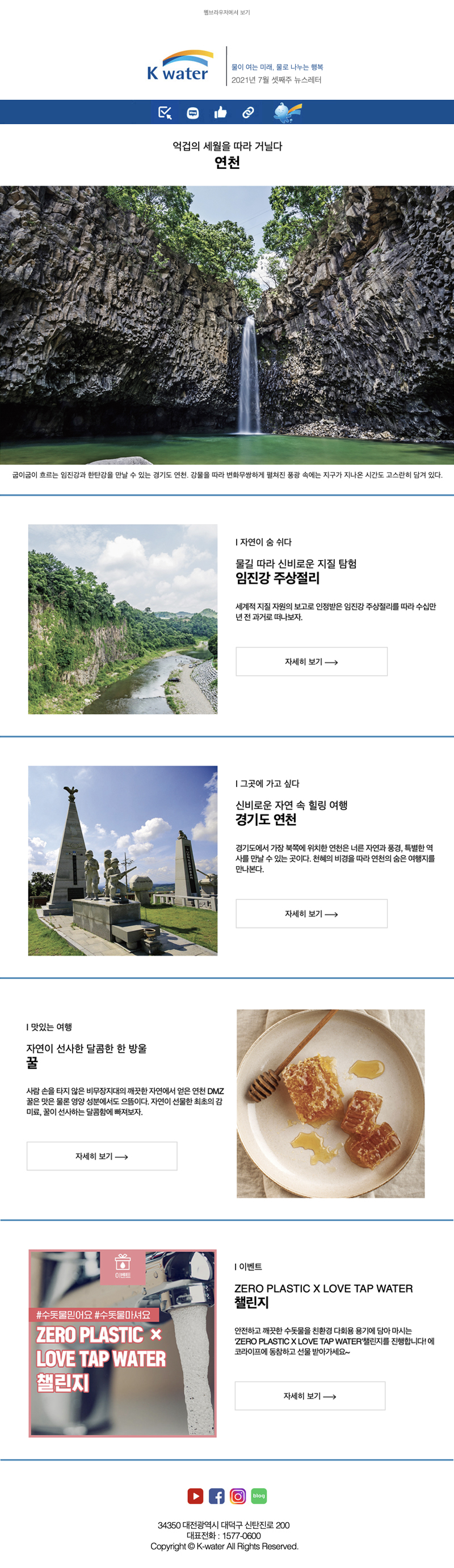The height and width of the screenshot is (1568, 454).
Task: Open the 웹브라우저에서 보기 link
Action: coord(226,12)
